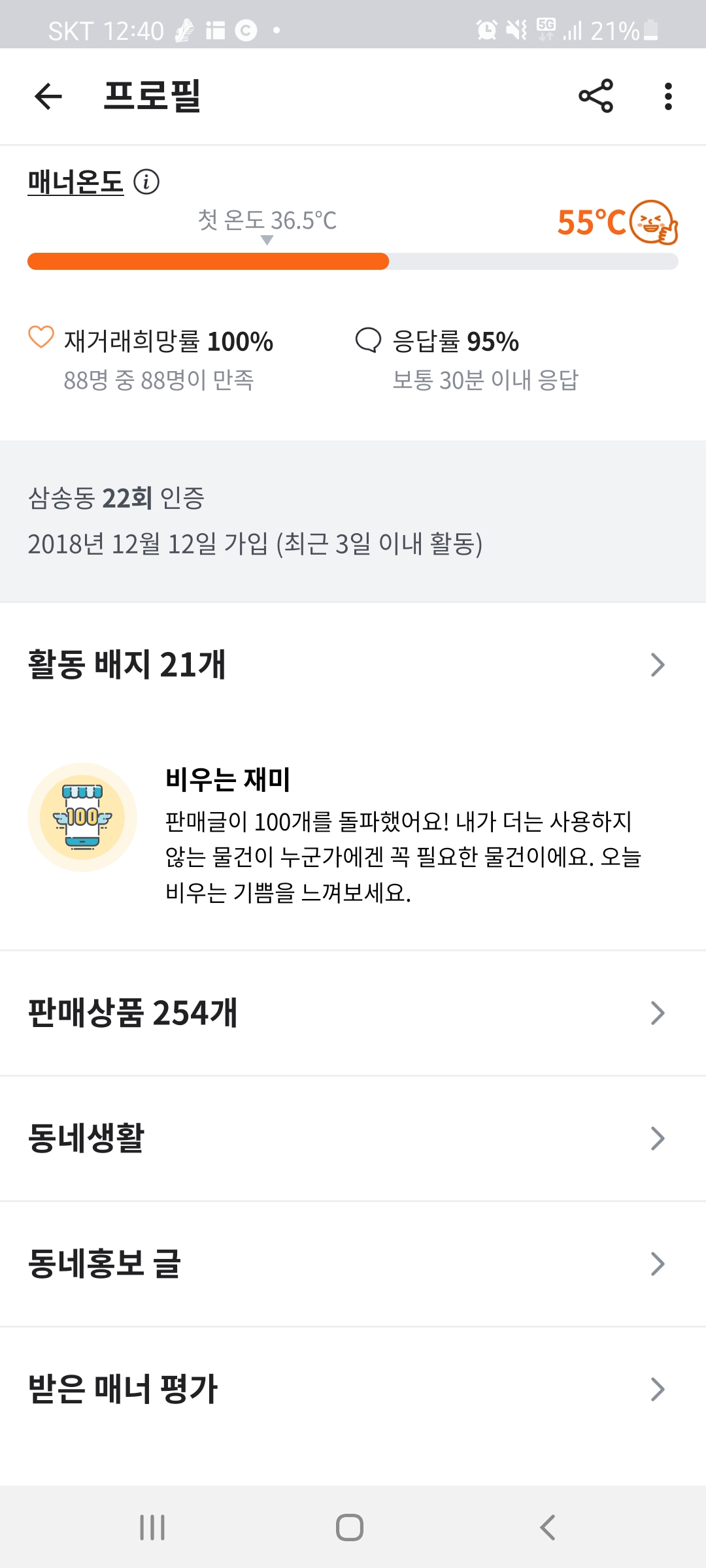The width and height of the screenshot is (706, 1568).
Task: Share this profile
Action: pos(596,97)
